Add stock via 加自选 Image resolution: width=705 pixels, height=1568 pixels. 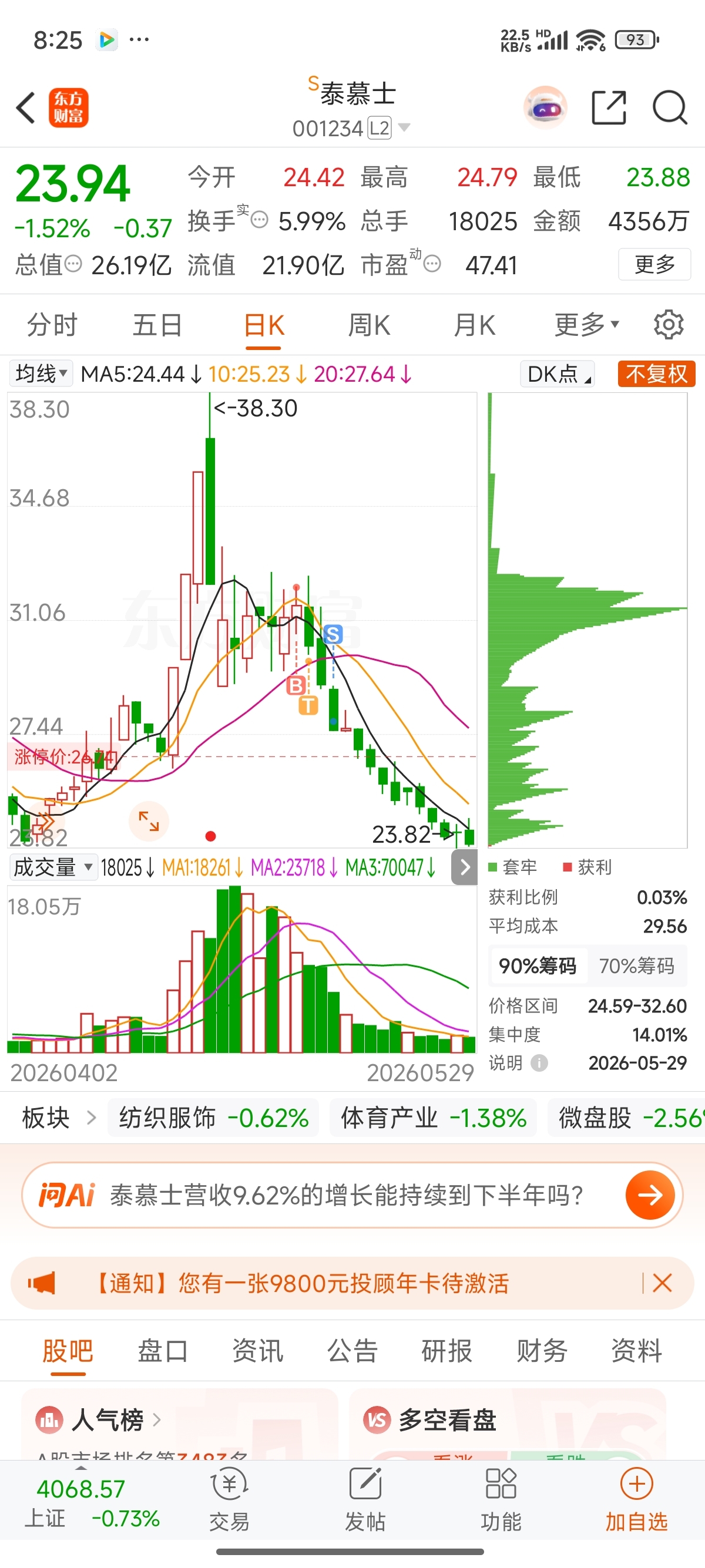636,1499
